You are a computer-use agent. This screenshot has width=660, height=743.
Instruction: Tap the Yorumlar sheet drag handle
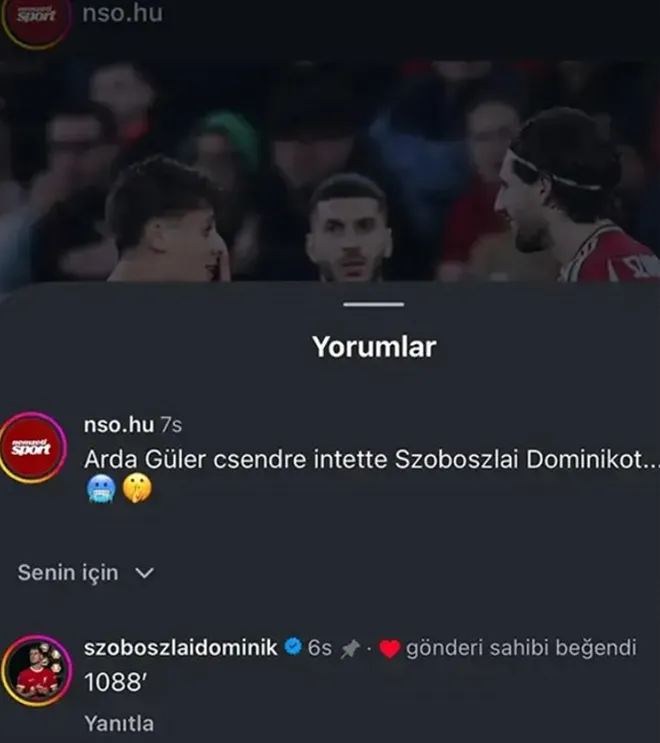373,304
